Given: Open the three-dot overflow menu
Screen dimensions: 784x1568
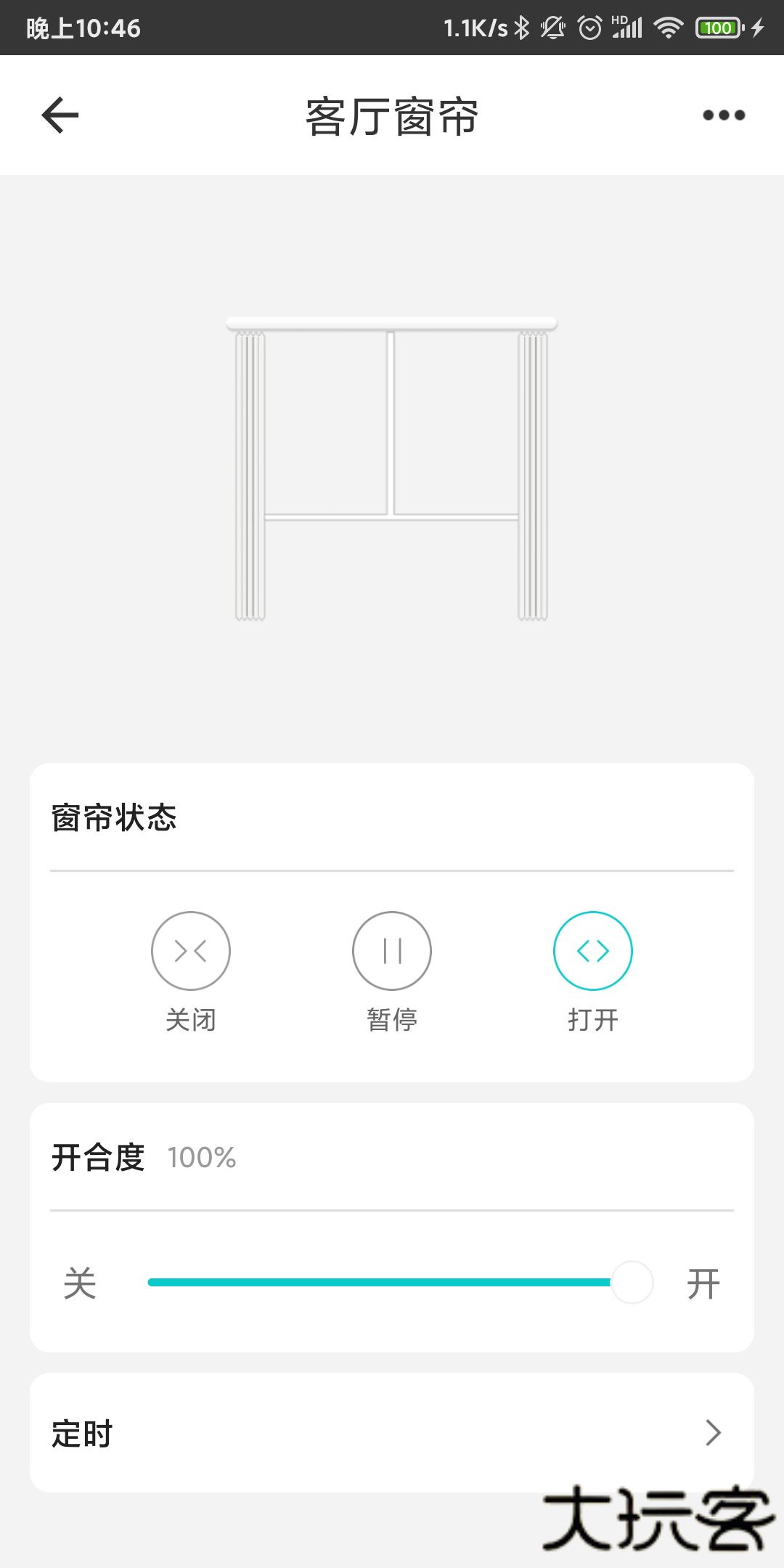Looking at the screenshot, I should [724, 115].
